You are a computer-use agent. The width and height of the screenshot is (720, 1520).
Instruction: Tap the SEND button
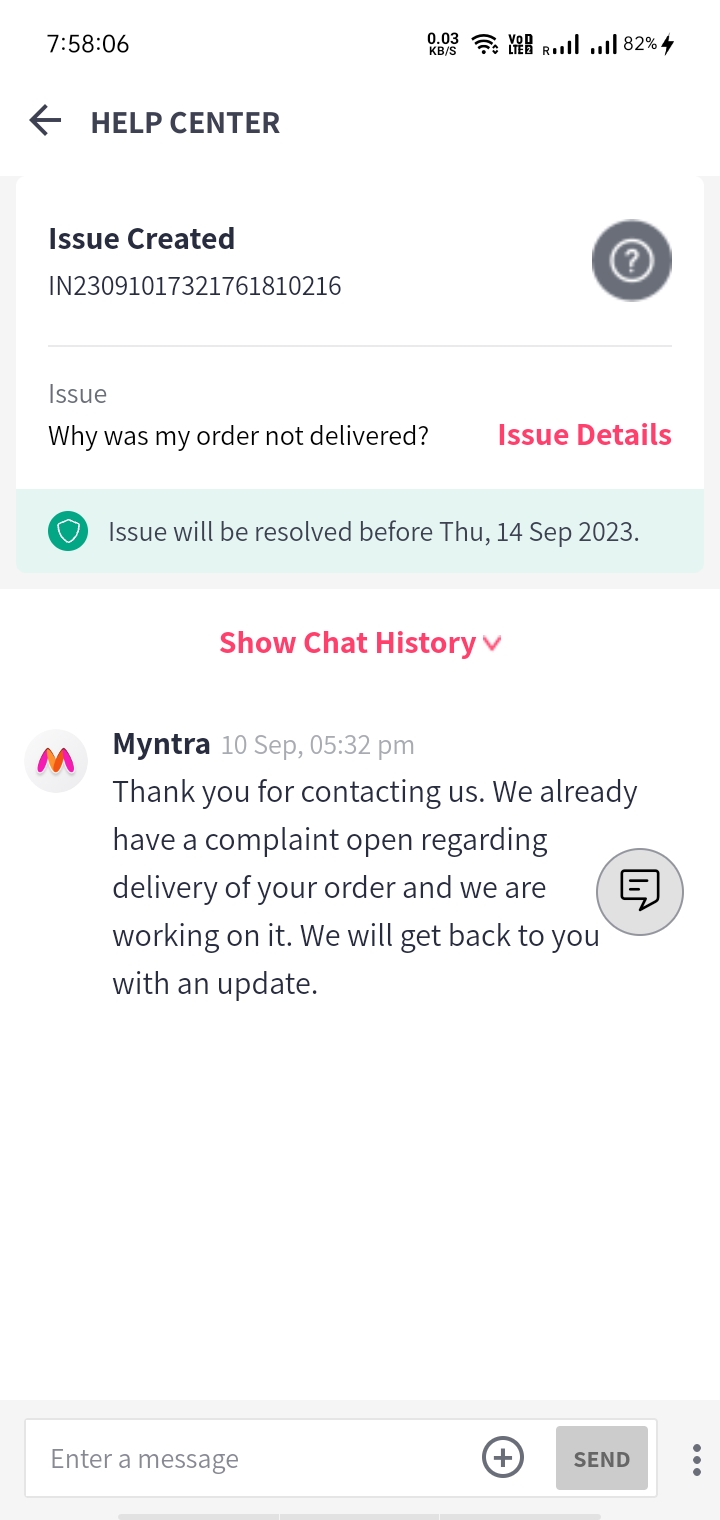click(602, 1459)
